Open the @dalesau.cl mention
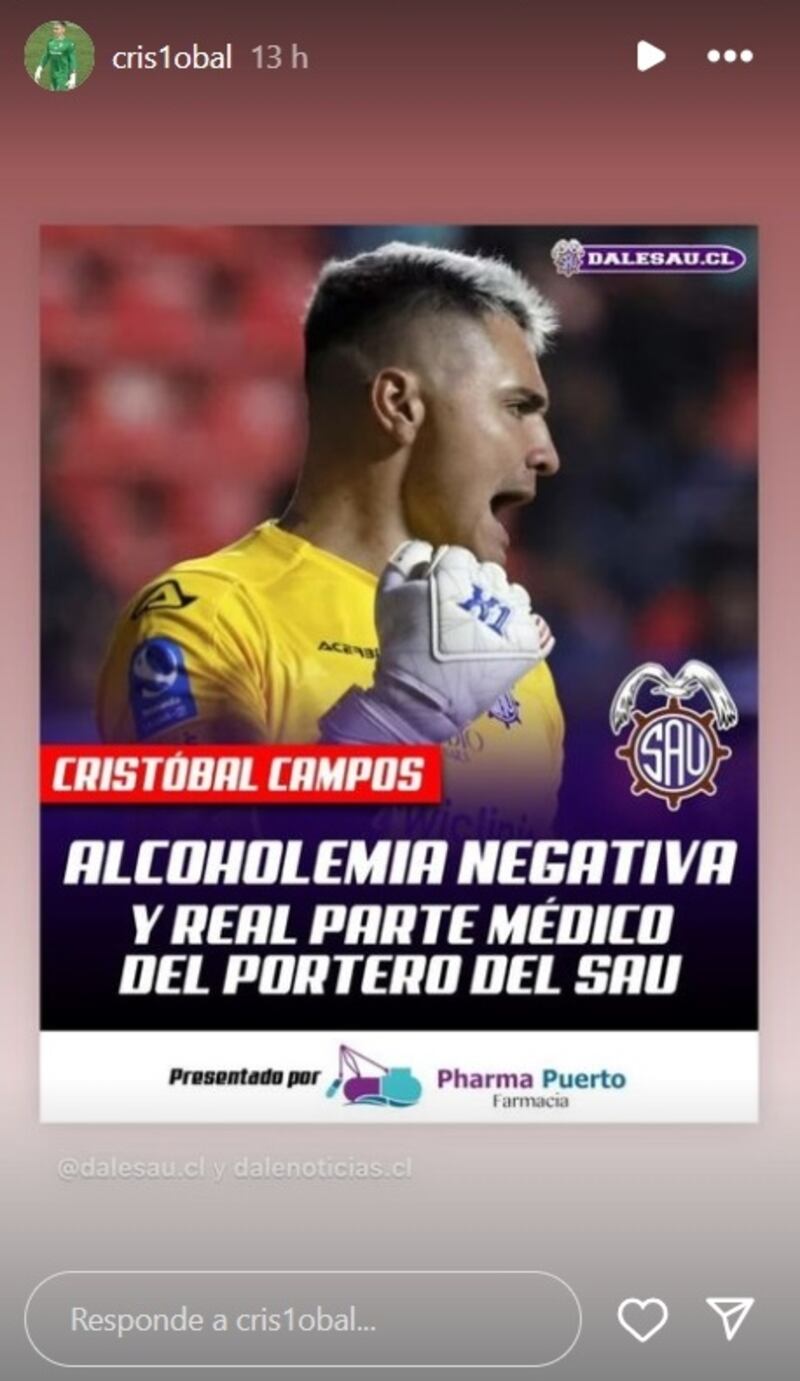 [x=130, y=1168]
